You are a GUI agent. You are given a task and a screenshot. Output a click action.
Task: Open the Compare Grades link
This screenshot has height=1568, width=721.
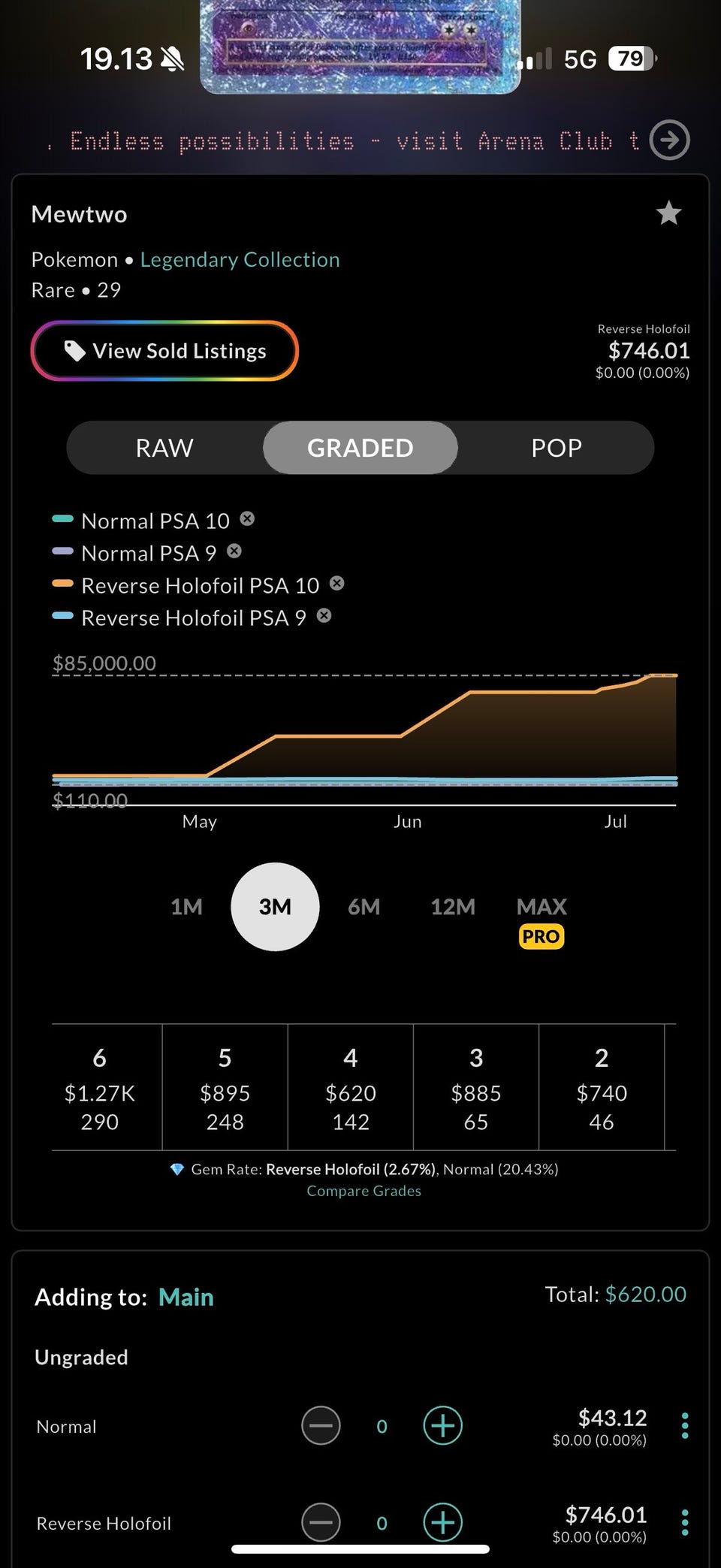364,1191
